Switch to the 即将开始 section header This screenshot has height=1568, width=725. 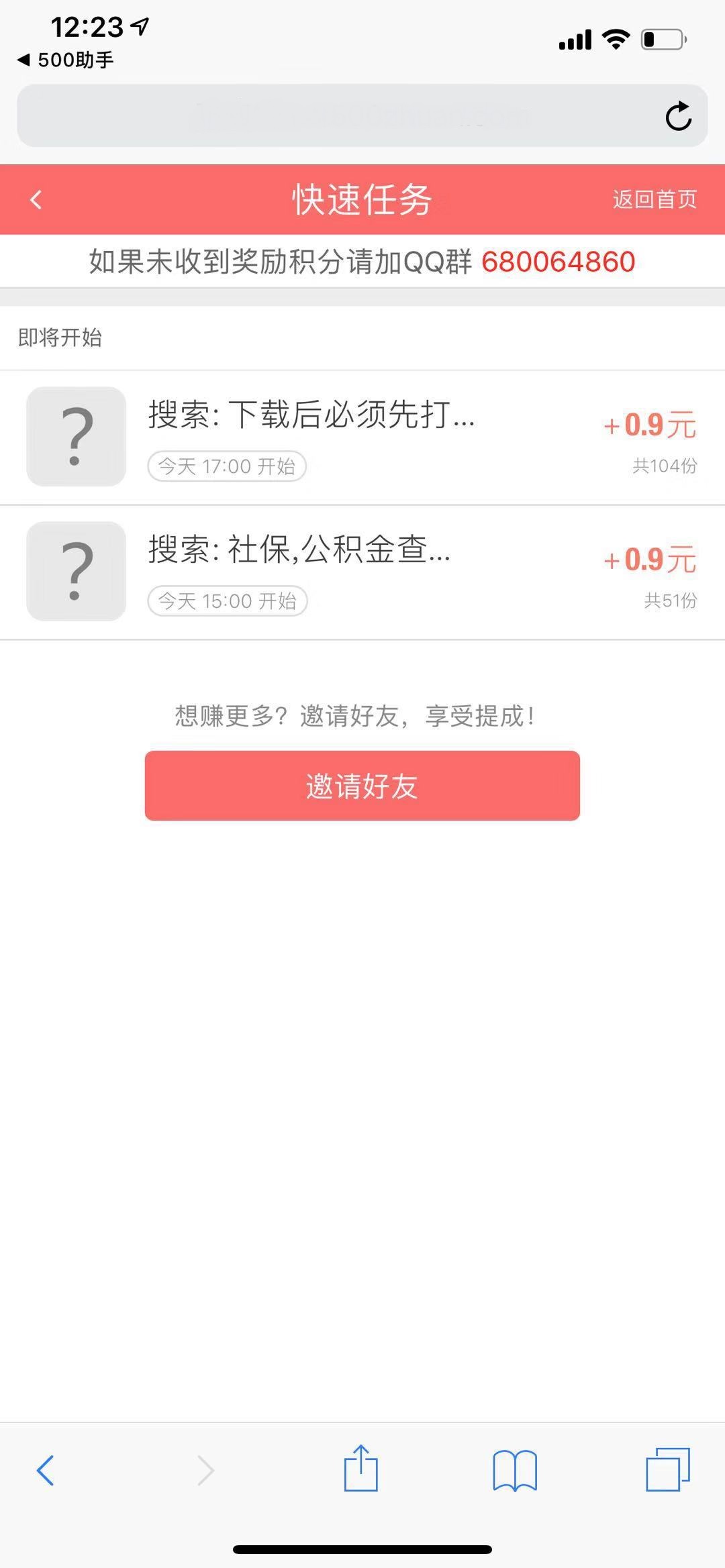point(60,338)
